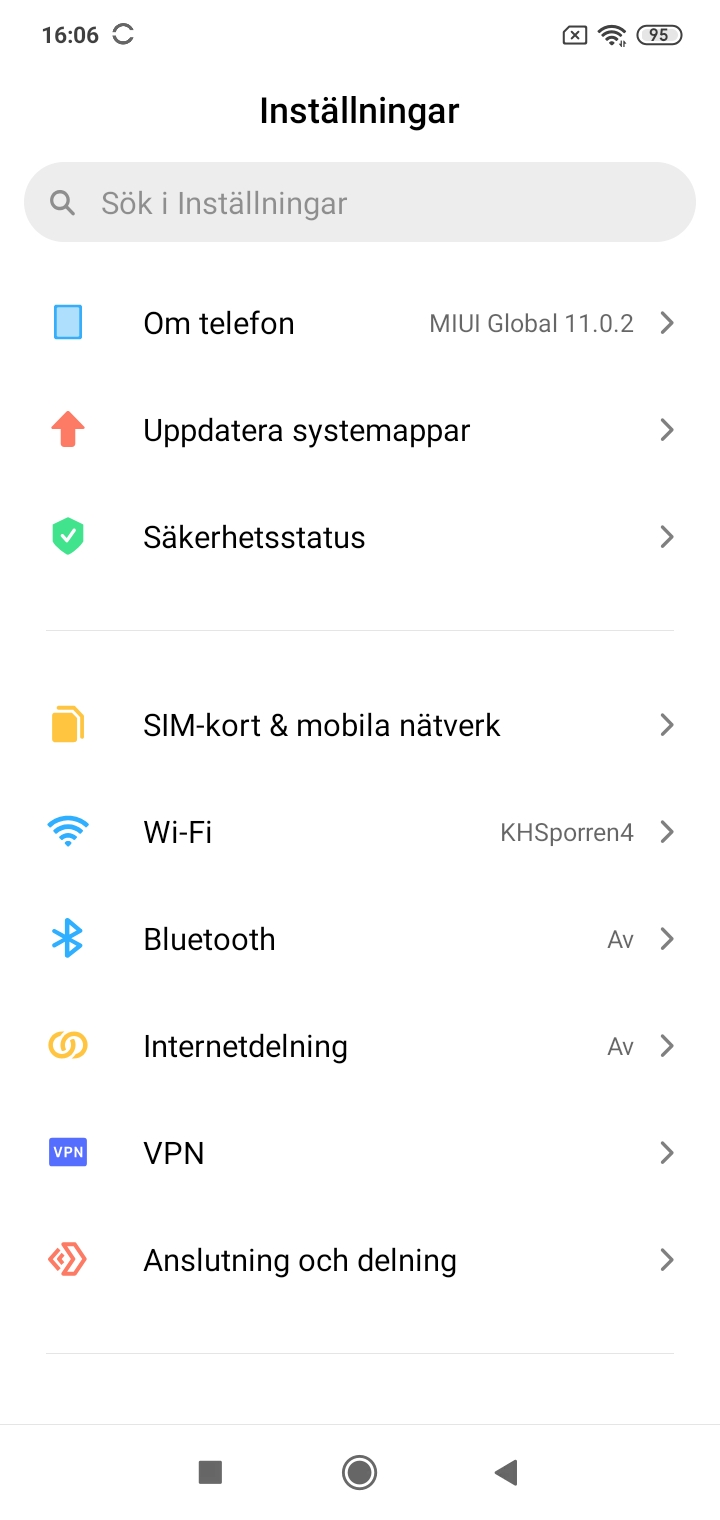Go to the home screen

(x=359, y=1472)
